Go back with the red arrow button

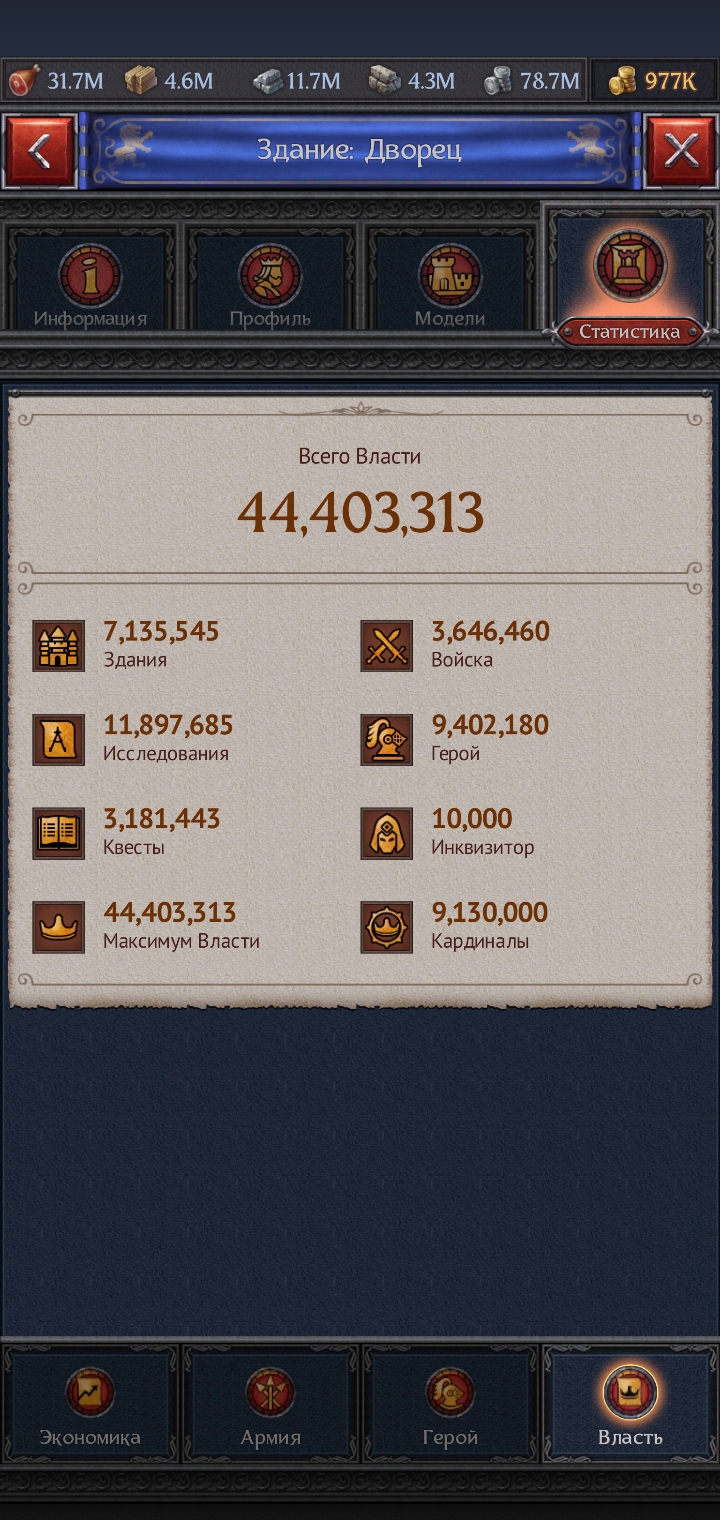[x=40, y=151]
